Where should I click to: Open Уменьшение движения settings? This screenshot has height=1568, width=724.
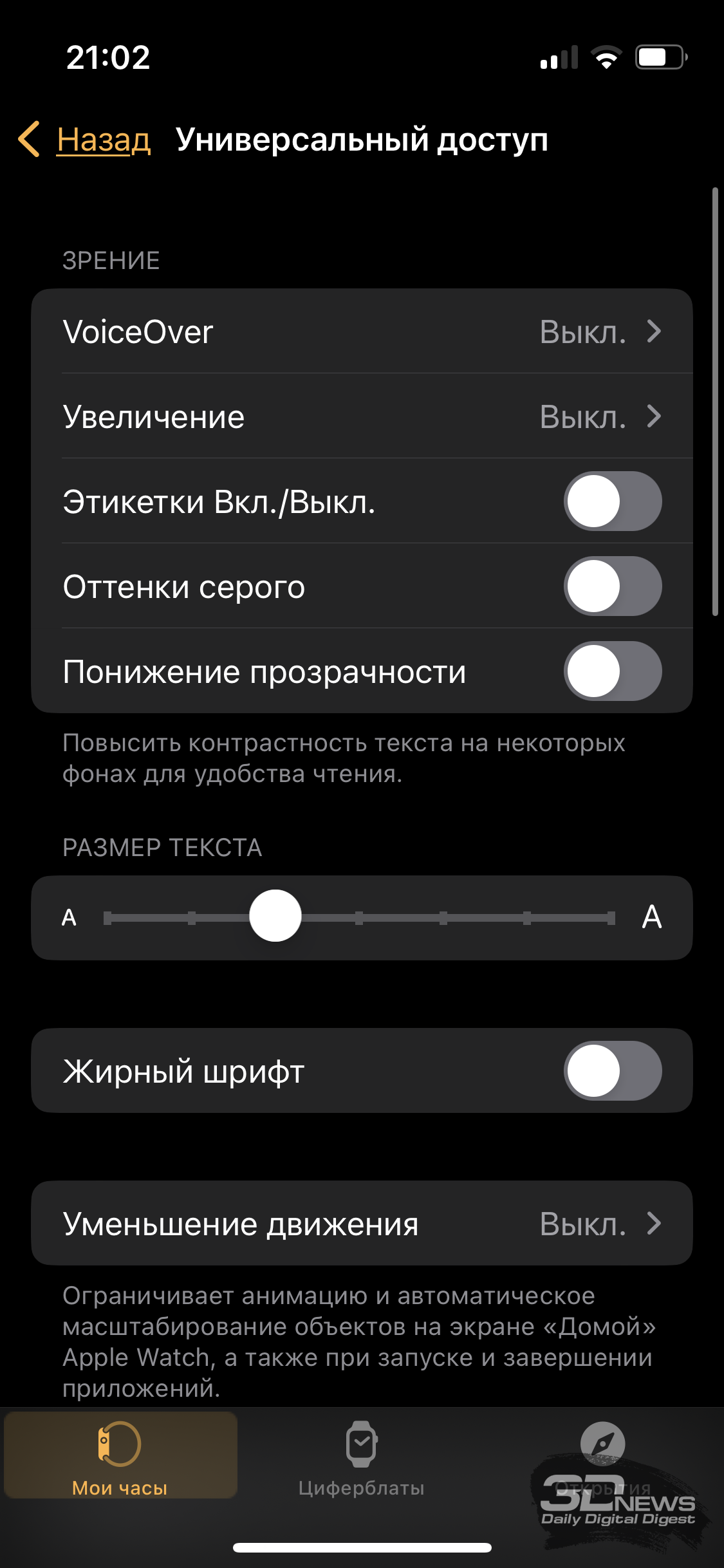[x=362, y=1223]
